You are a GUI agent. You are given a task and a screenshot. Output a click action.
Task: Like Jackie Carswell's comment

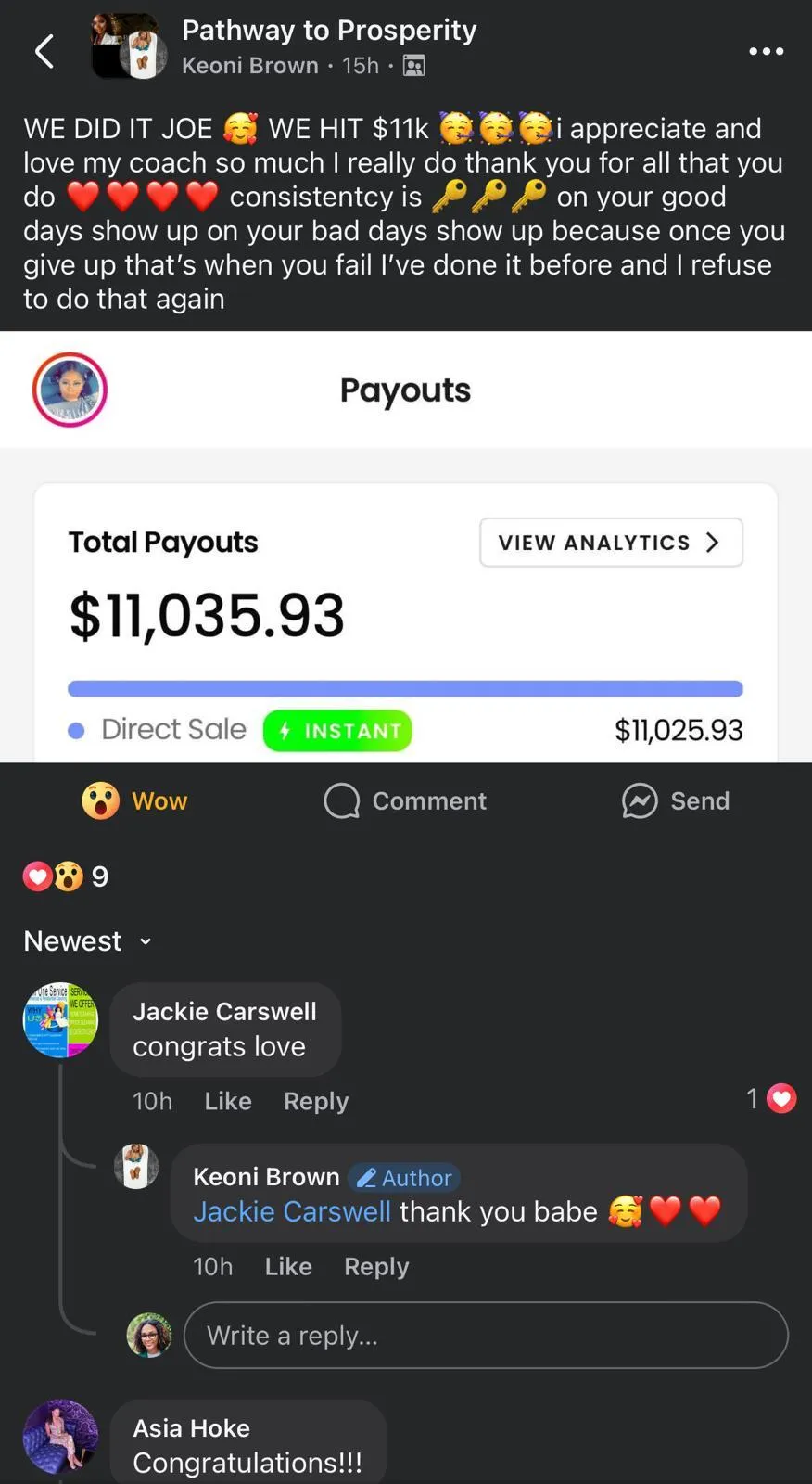click(228, 1101)
